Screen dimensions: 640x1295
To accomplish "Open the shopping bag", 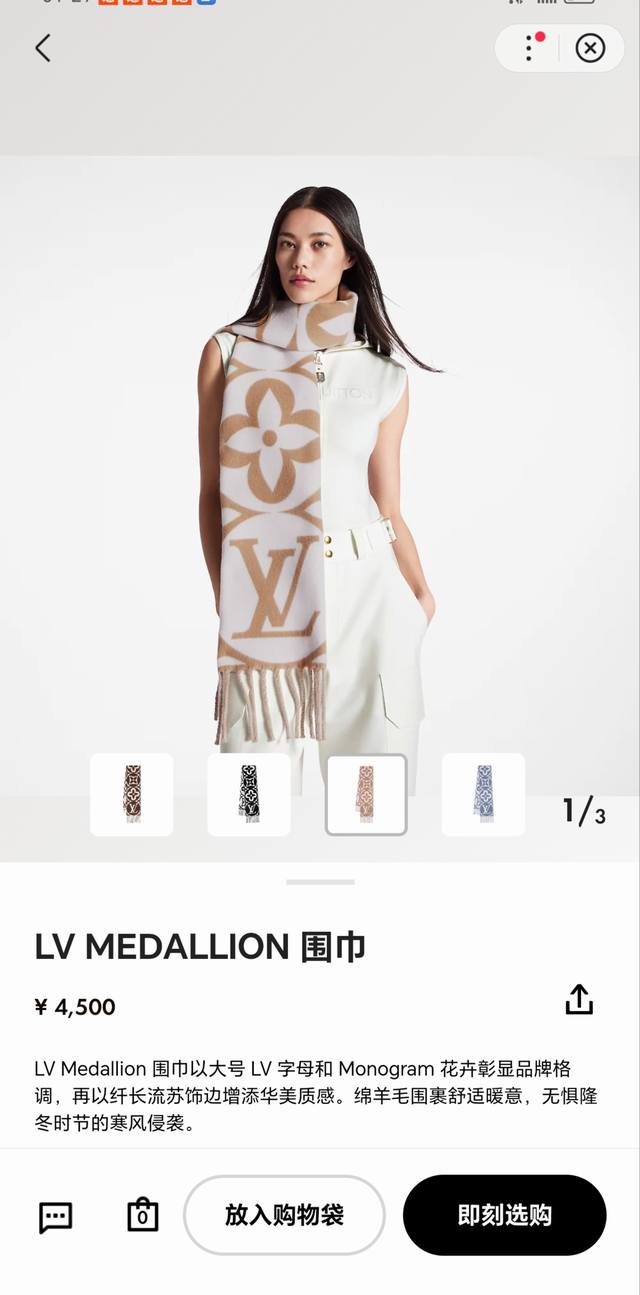I will click(x=143, y=1215).
